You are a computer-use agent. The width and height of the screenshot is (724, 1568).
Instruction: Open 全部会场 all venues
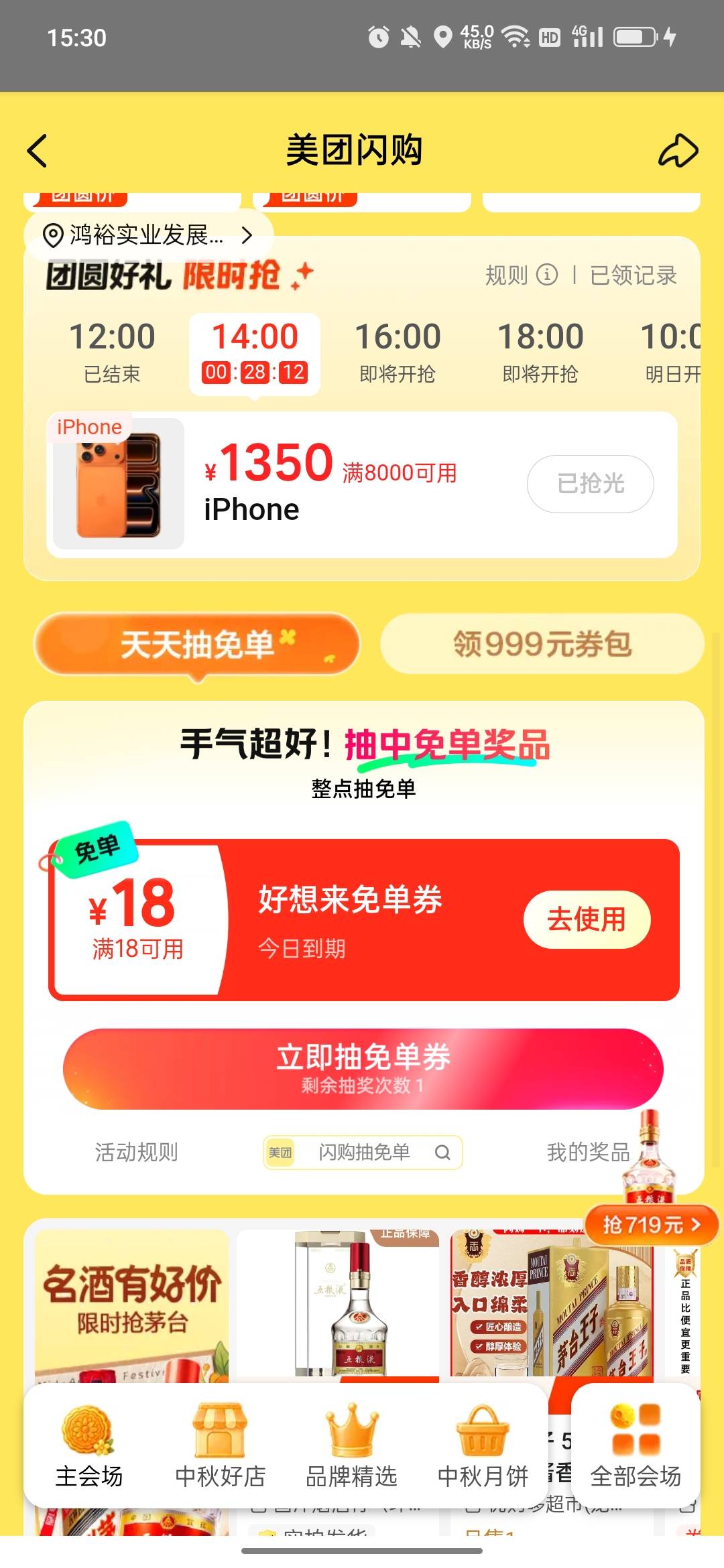[x=636, y=1445]
